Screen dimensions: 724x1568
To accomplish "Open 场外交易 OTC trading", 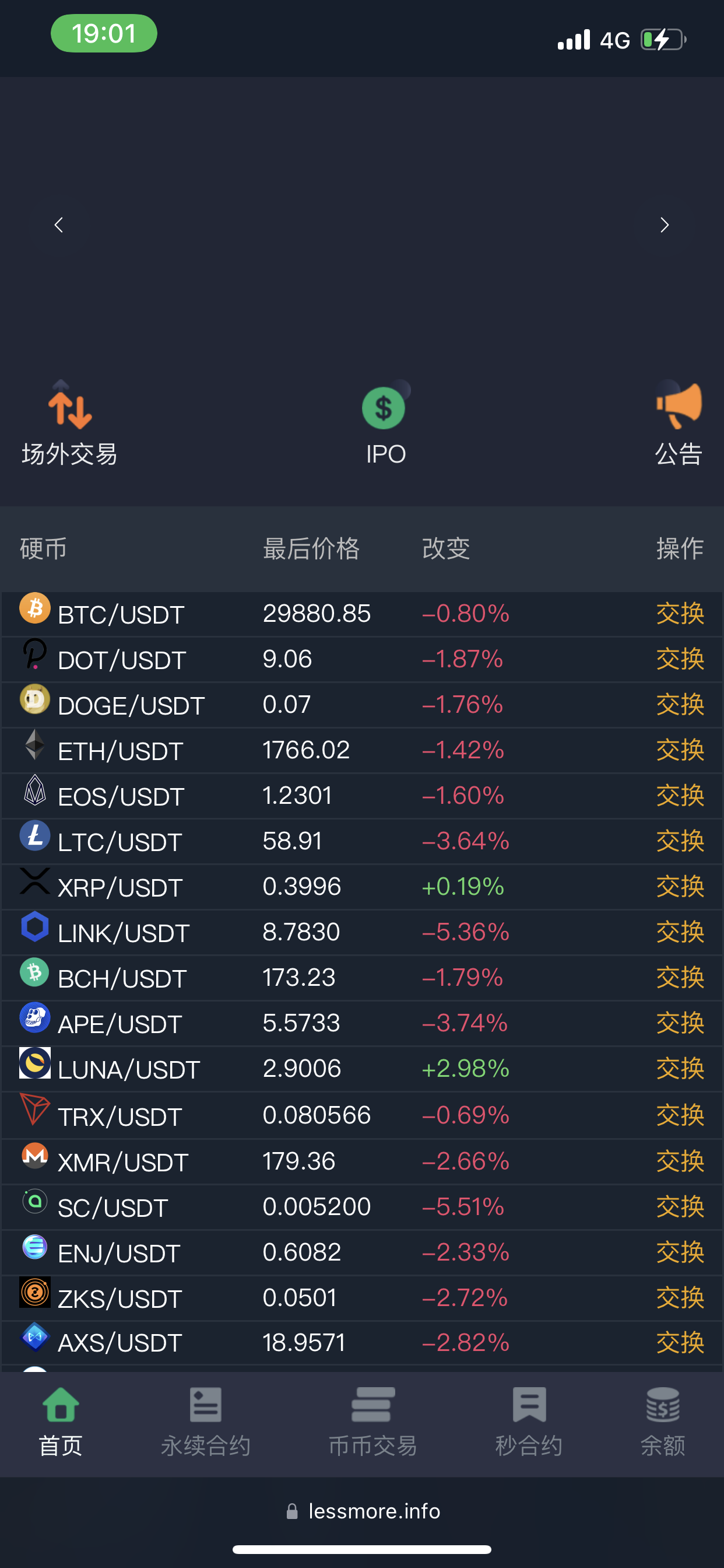I will point(69,423).
